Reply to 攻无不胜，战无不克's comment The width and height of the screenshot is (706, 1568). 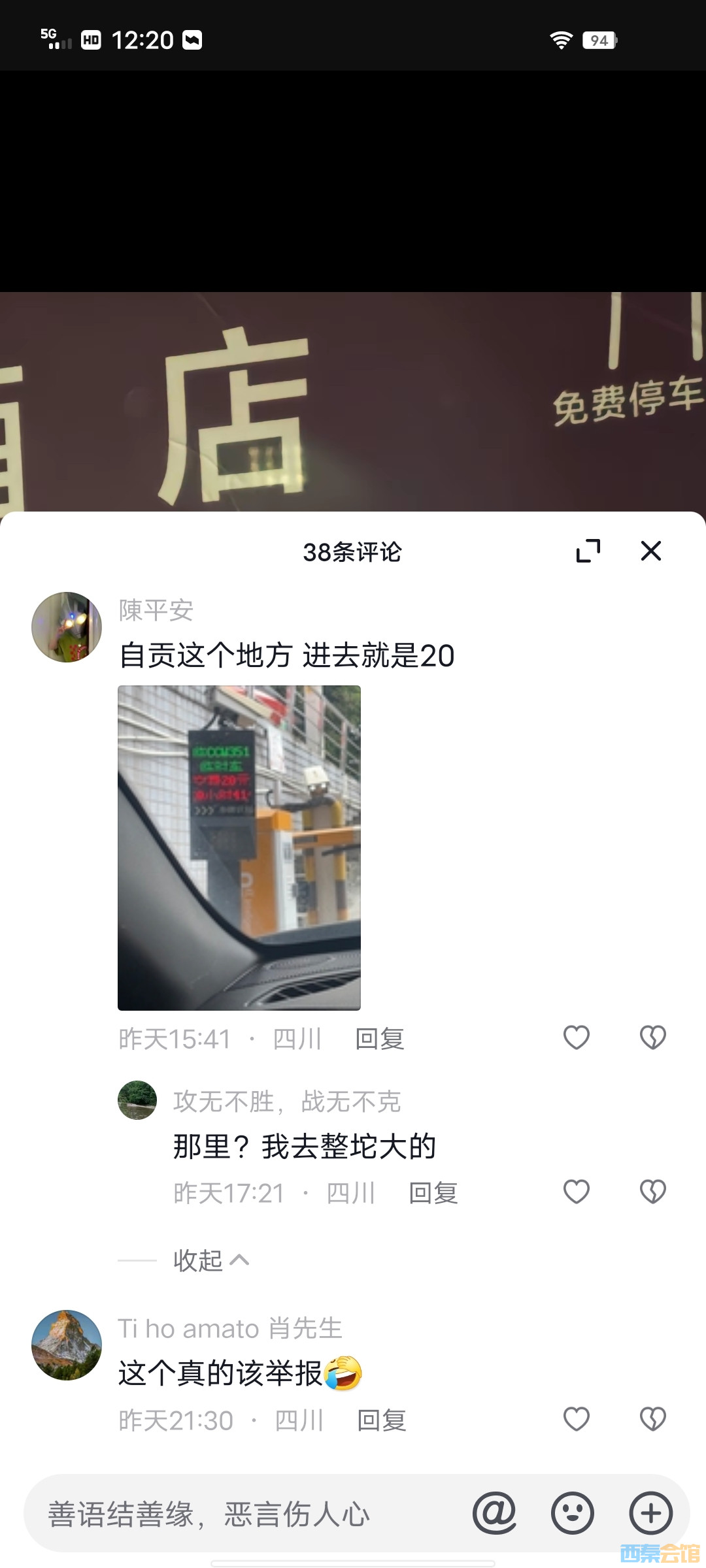click(x=433, y=1193)
